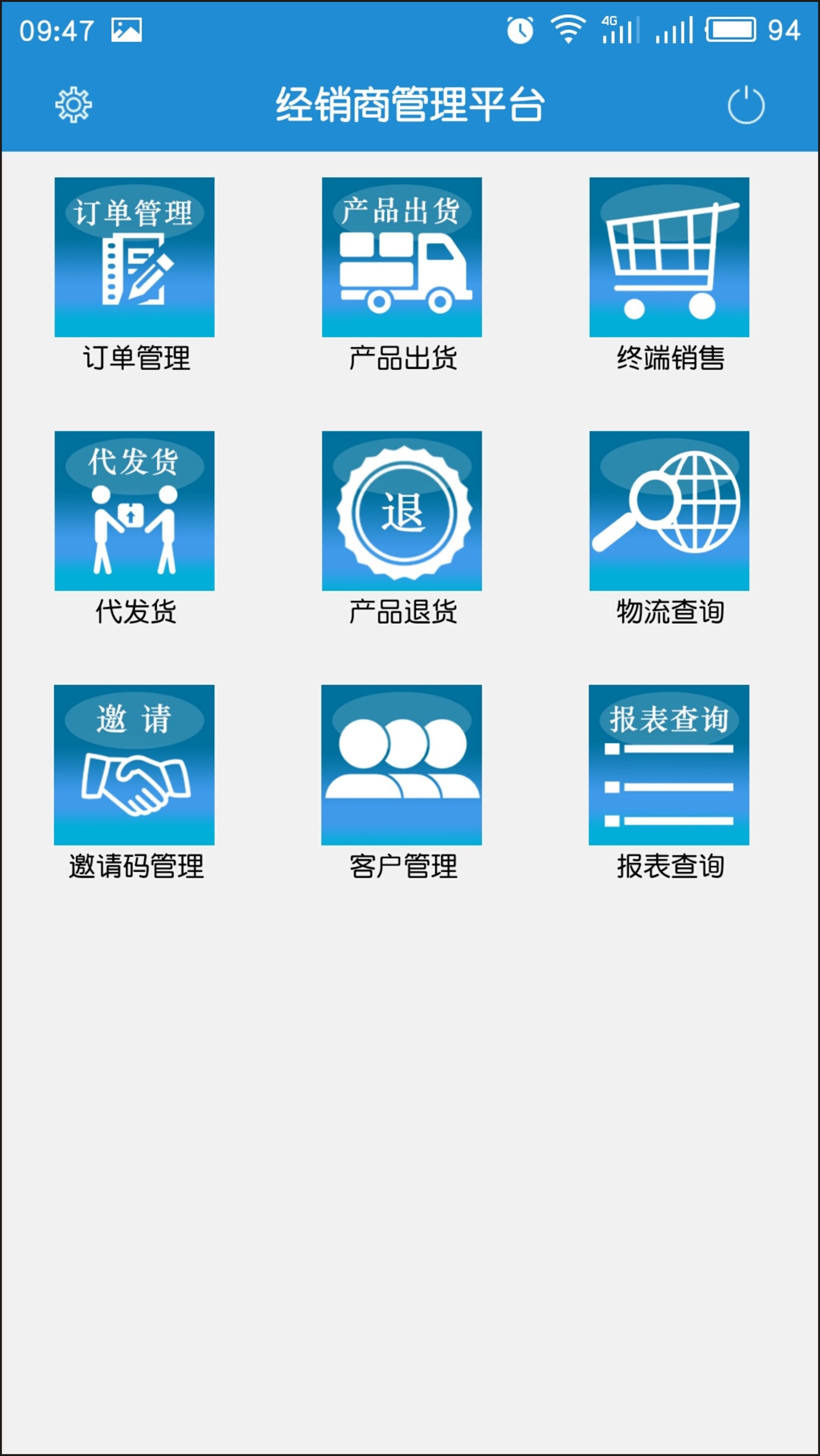Launch 物流查询 logistics query
Screen dimensions: 820x1456
pos(669,511)
